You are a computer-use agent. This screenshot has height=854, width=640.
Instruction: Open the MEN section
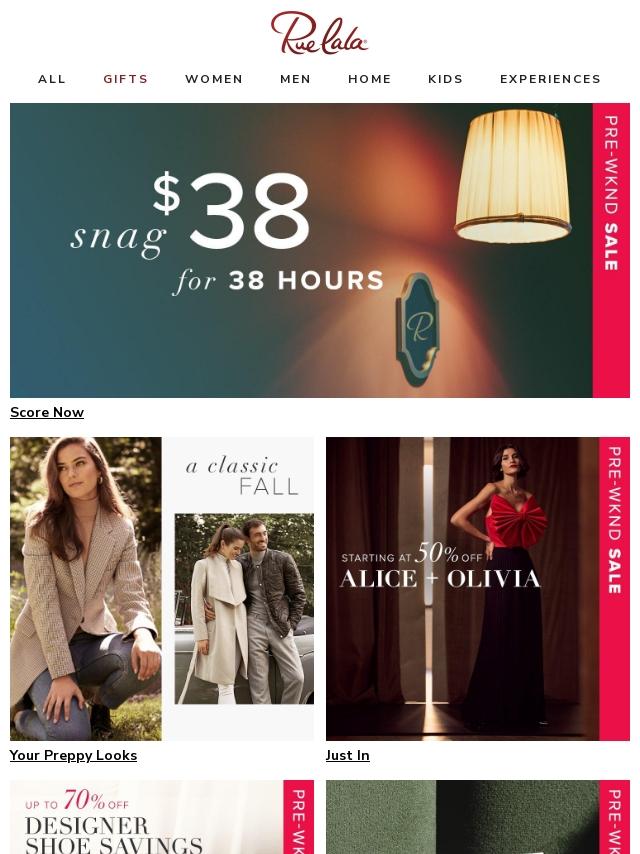click(x=295, y=79)
